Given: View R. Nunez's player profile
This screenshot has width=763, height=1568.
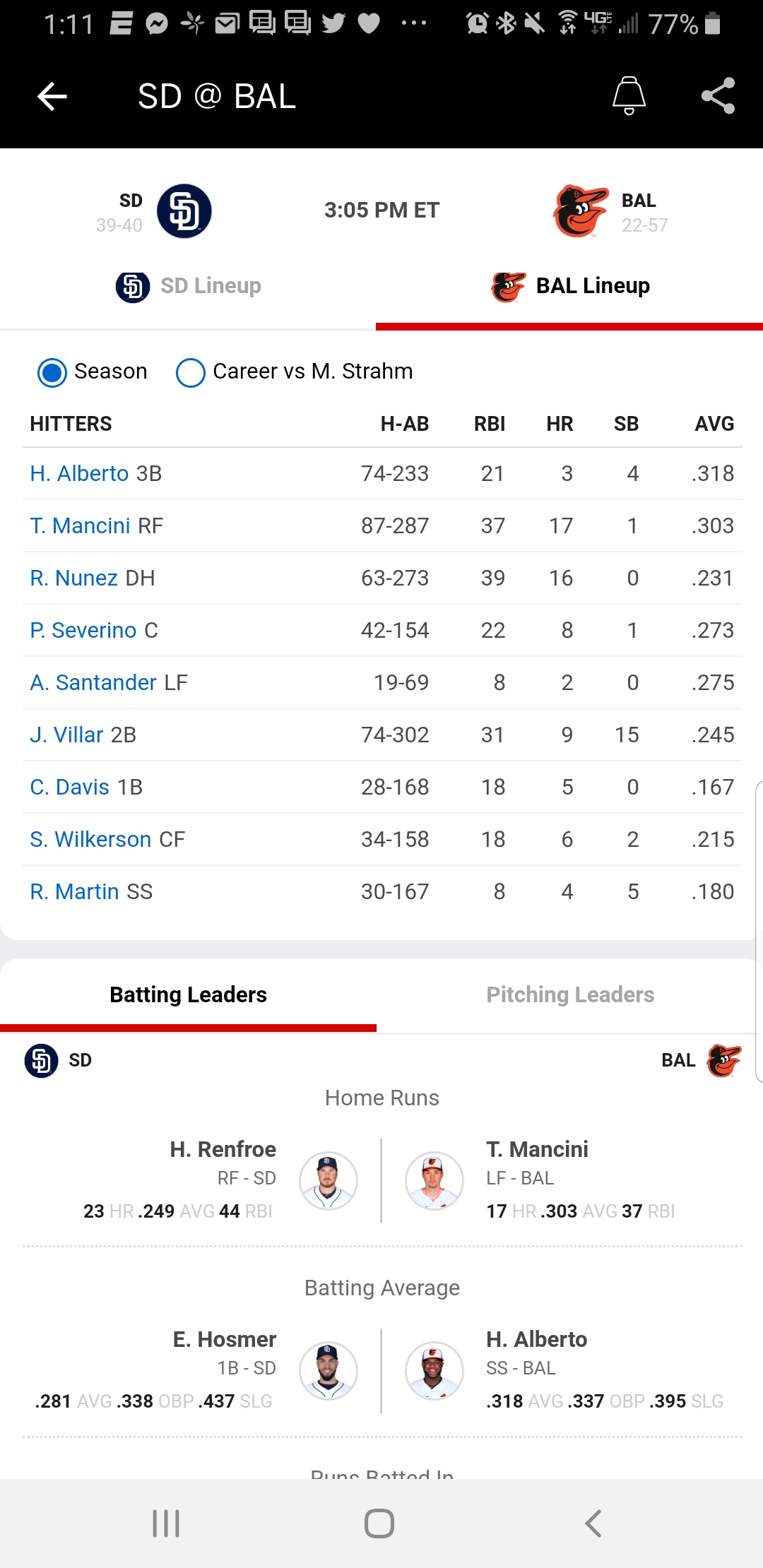Looking at the screenshot, I should (x=73, y=578).
